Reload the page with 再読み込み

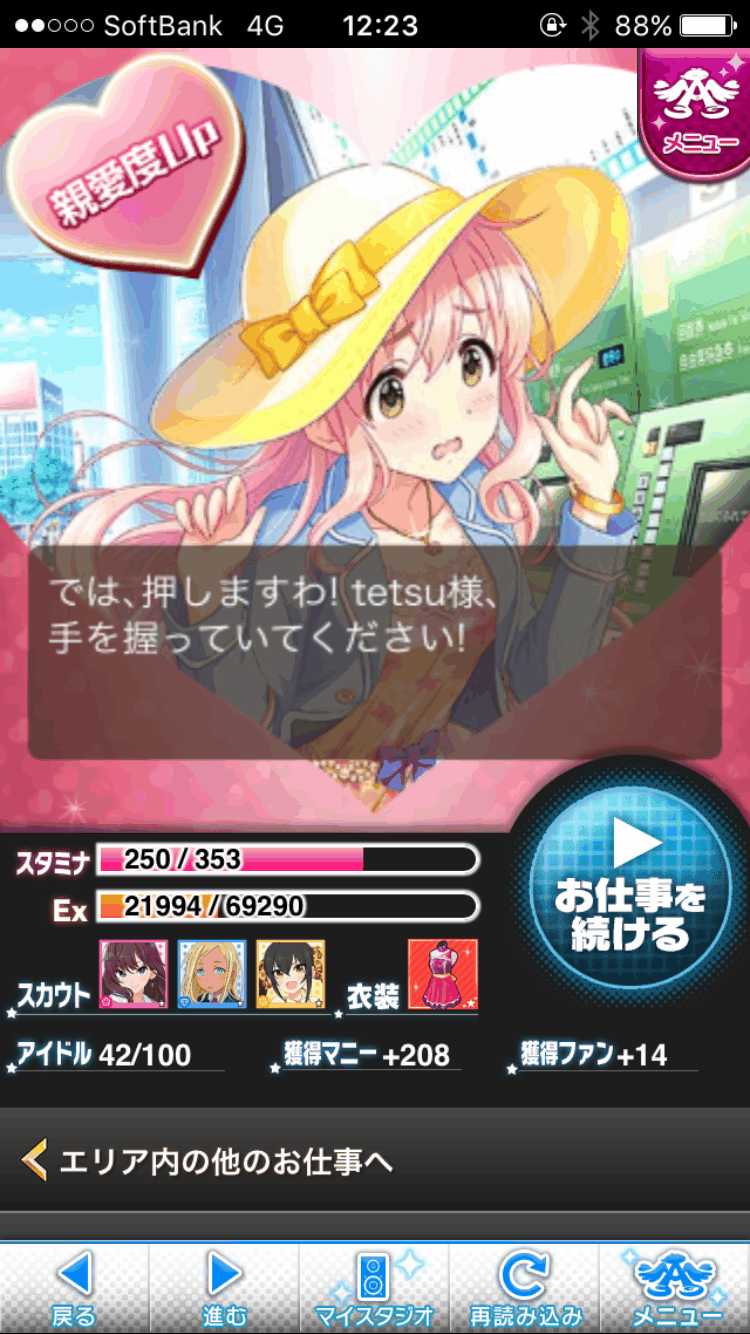[x=524, y=1288]
